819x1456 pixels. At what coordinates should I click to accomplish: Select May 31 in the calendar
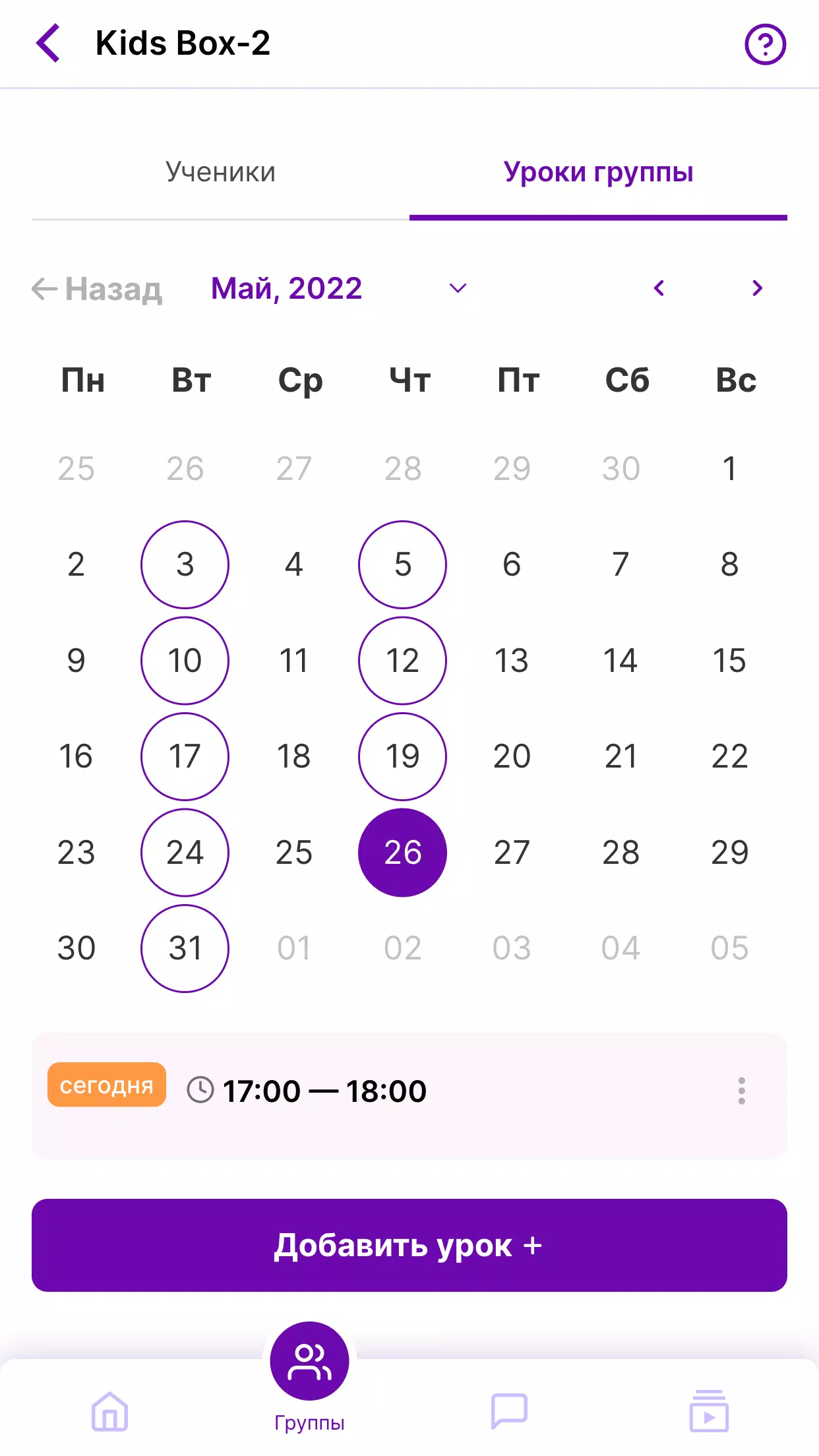pos(185,948)
